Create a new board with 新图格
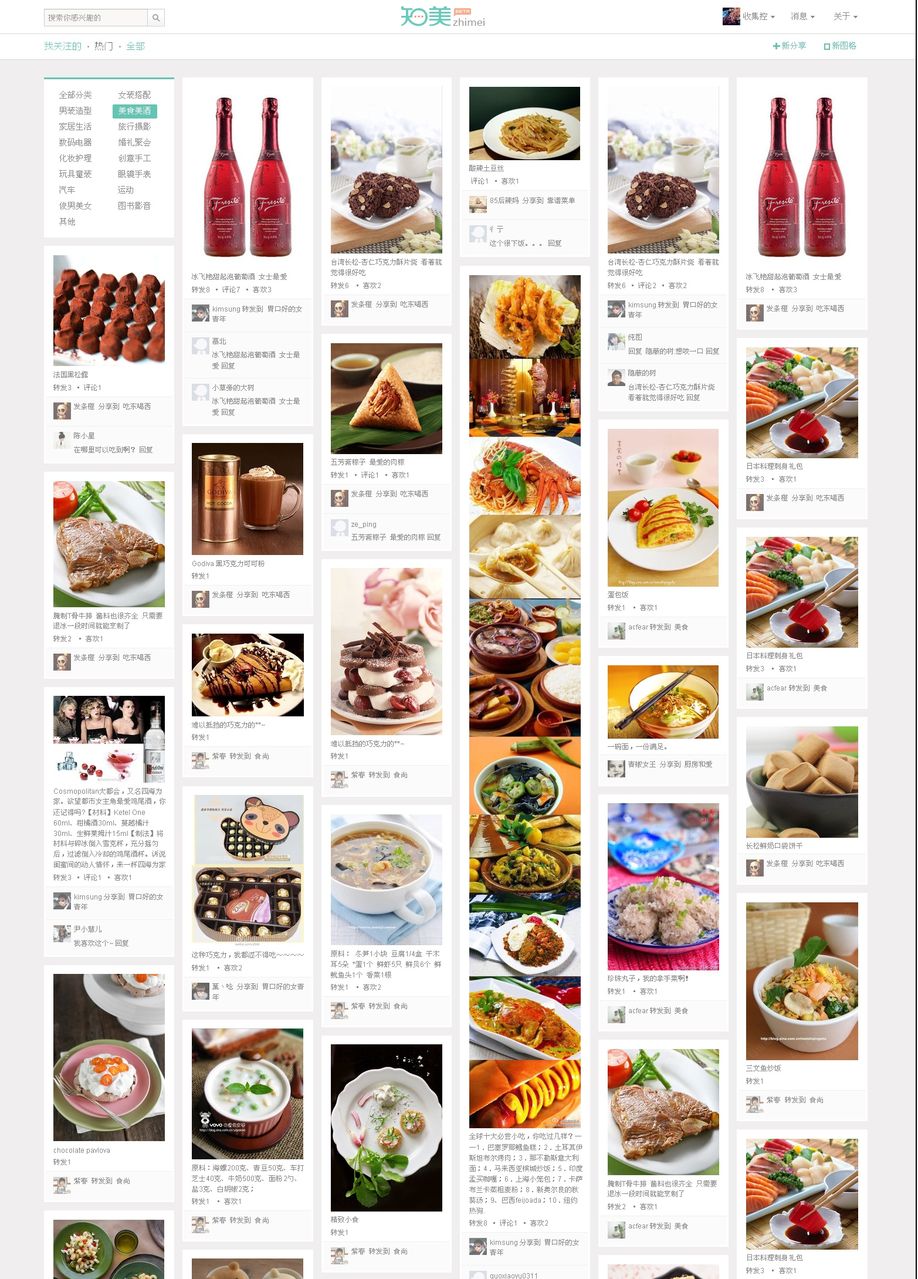This screenshot has height=1279, width=918. point(840,46)
